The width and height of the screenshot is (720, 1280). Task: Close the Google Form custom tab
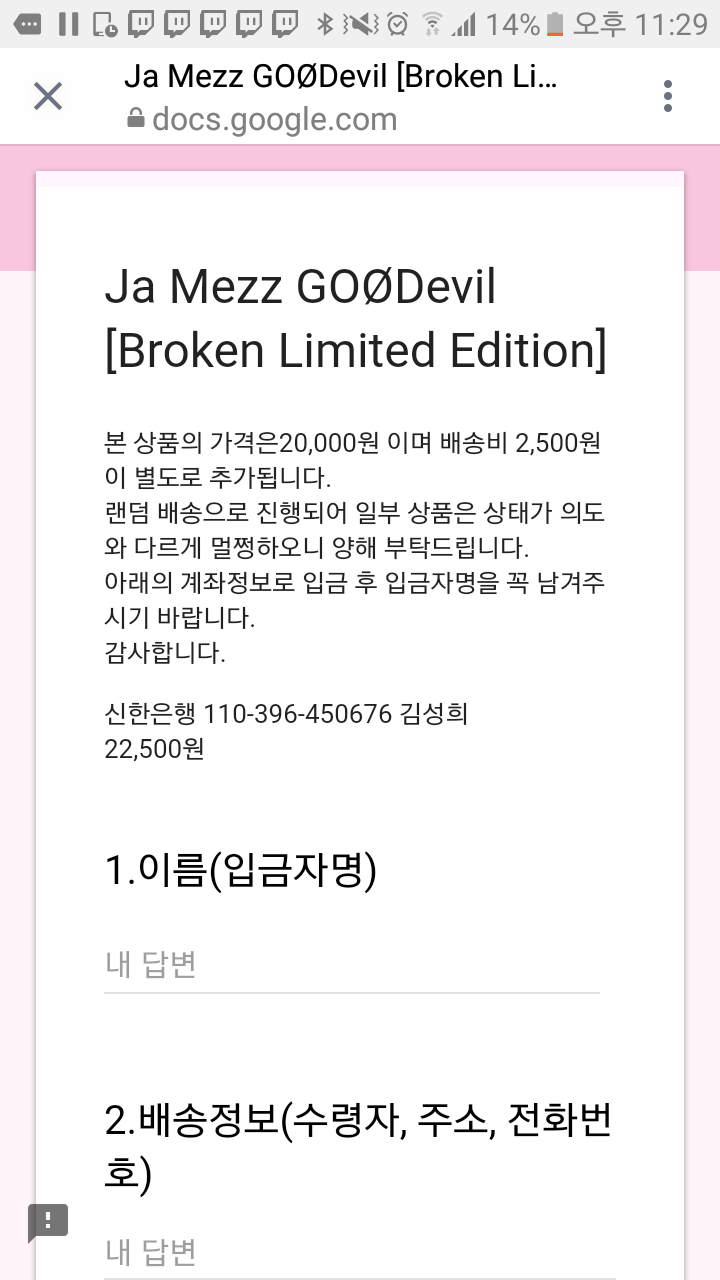click(47, 96)
